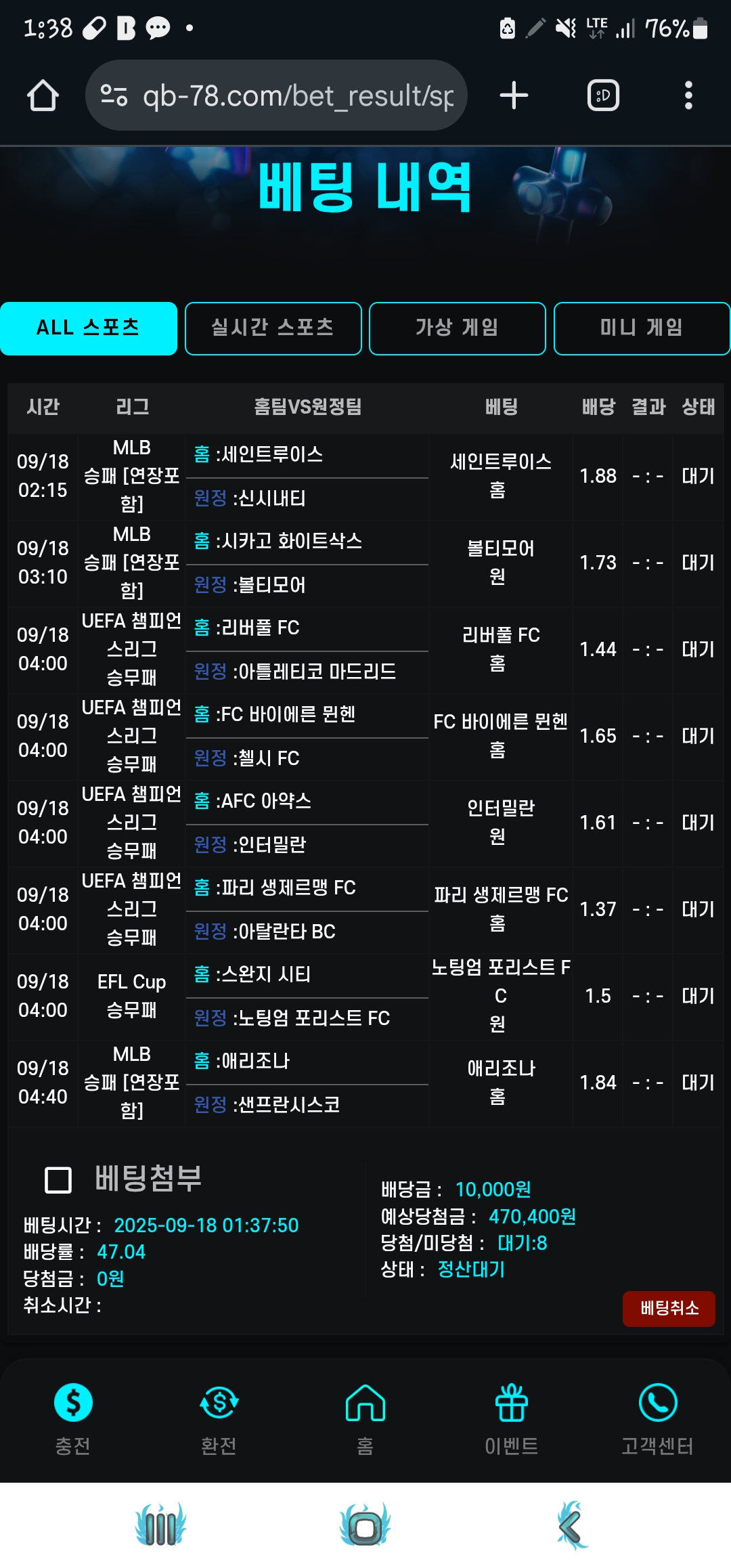Open a new browser tab

click(x=514, y=95)
